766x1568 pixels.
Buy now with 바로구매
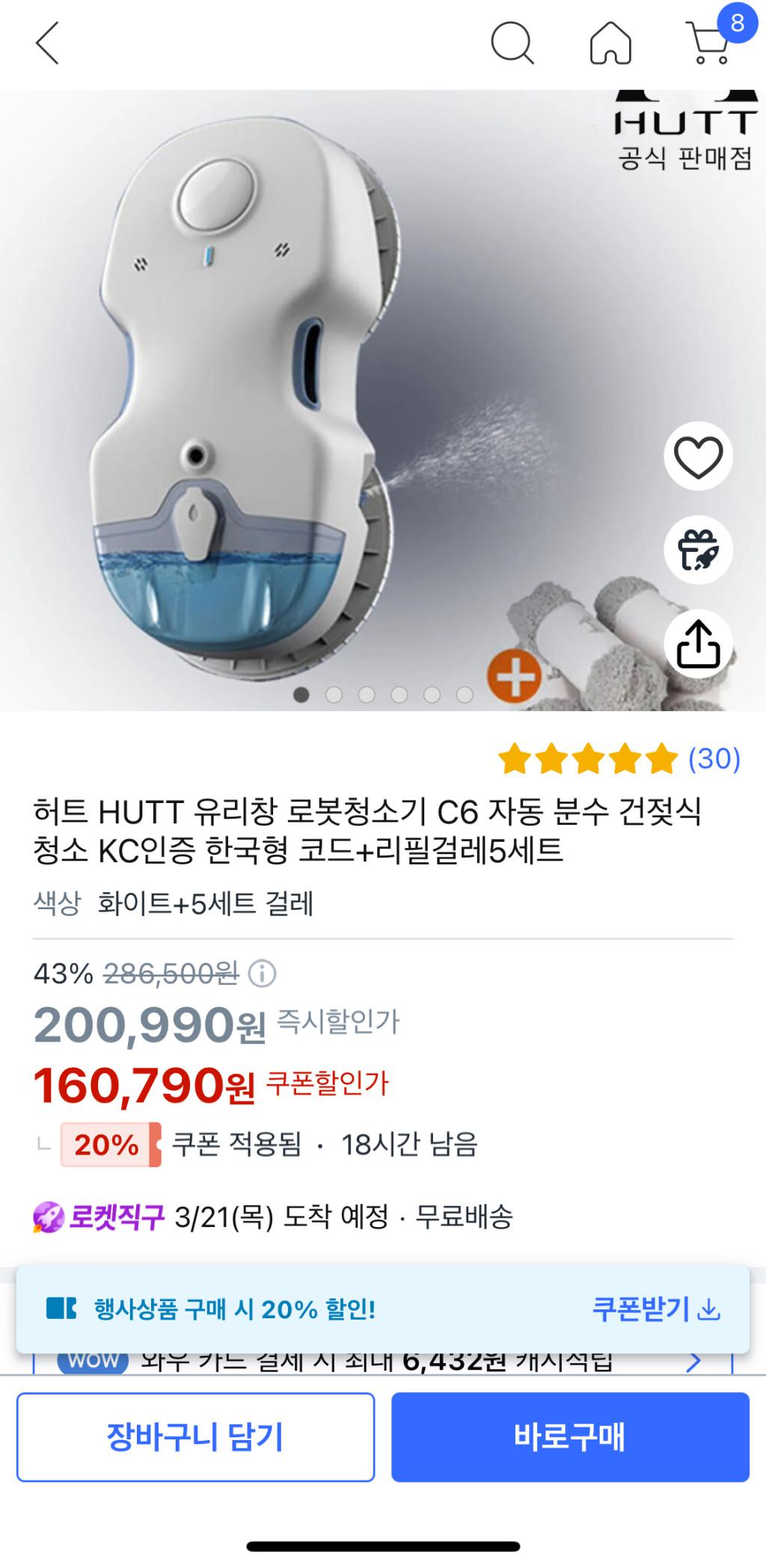point(570,1436)
